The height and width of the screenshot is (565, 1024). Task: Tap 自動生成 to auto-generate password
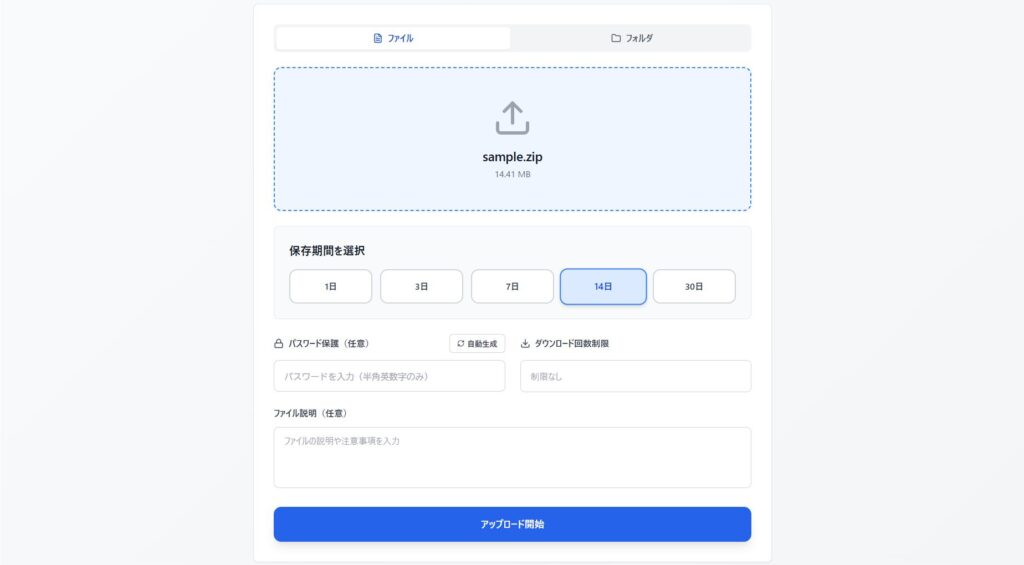477,343
